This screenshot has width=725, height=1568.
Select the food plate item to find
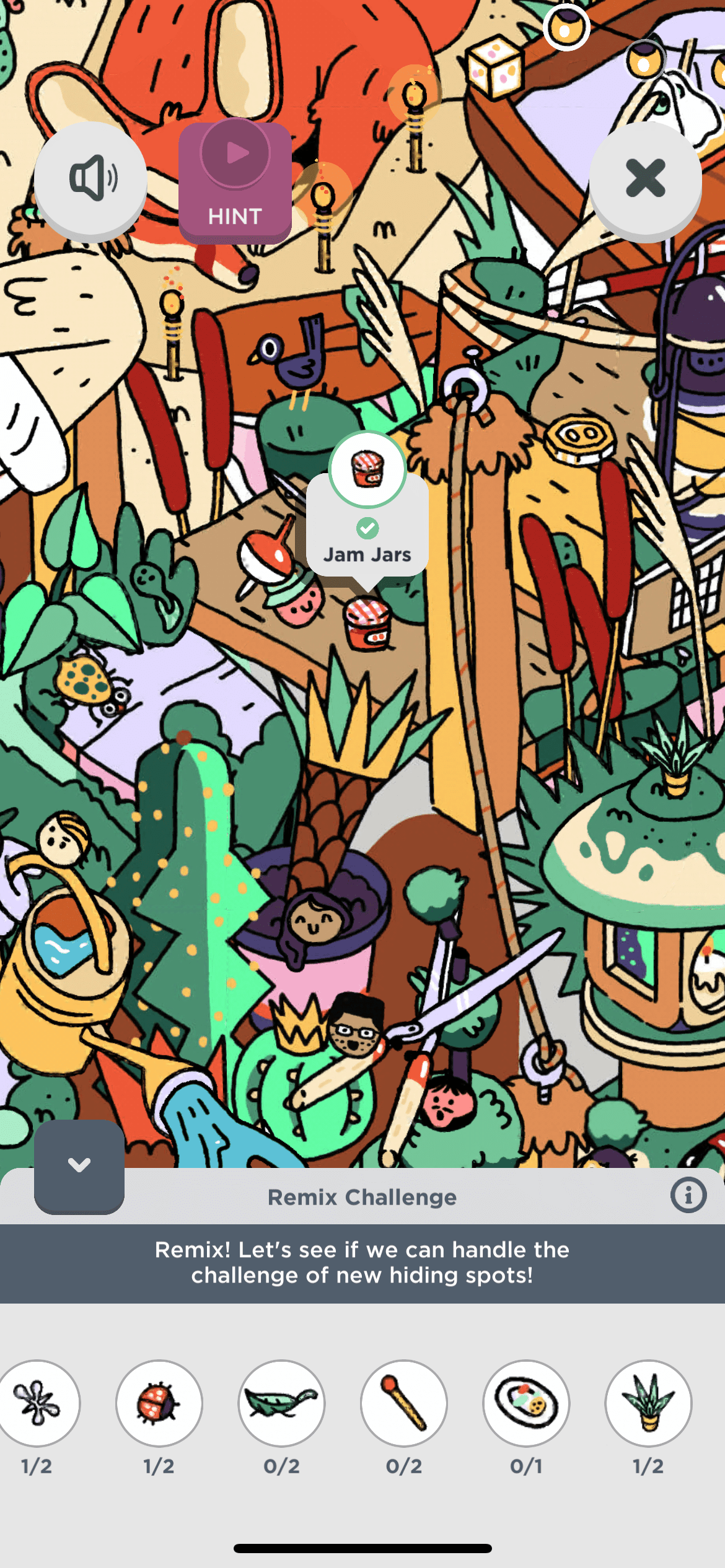tap(526, 1403)
